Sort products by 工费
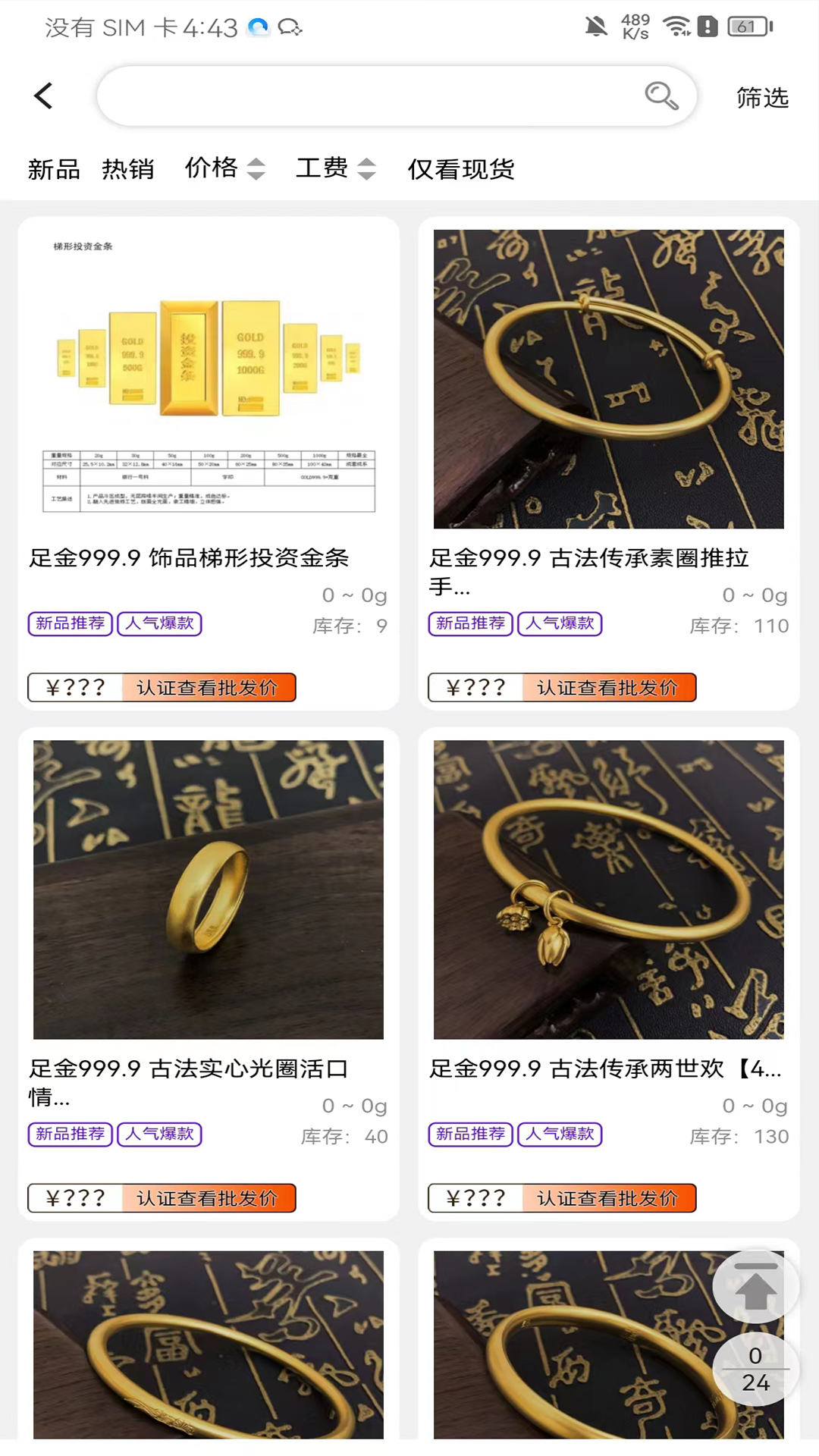Image resolution: width=819 pixels, height=1456 pixels. point(335,168)
